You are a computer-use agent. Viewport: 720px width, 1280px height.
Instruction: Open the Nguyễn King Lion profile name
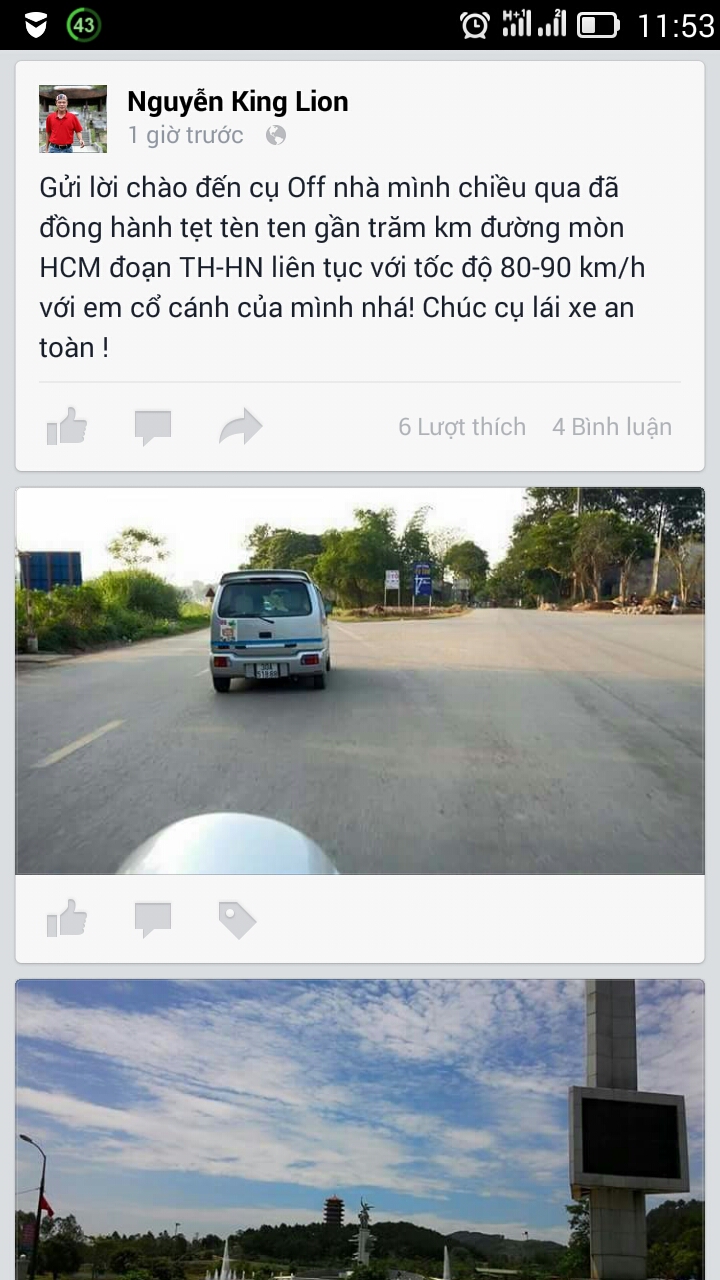point(238,101)
